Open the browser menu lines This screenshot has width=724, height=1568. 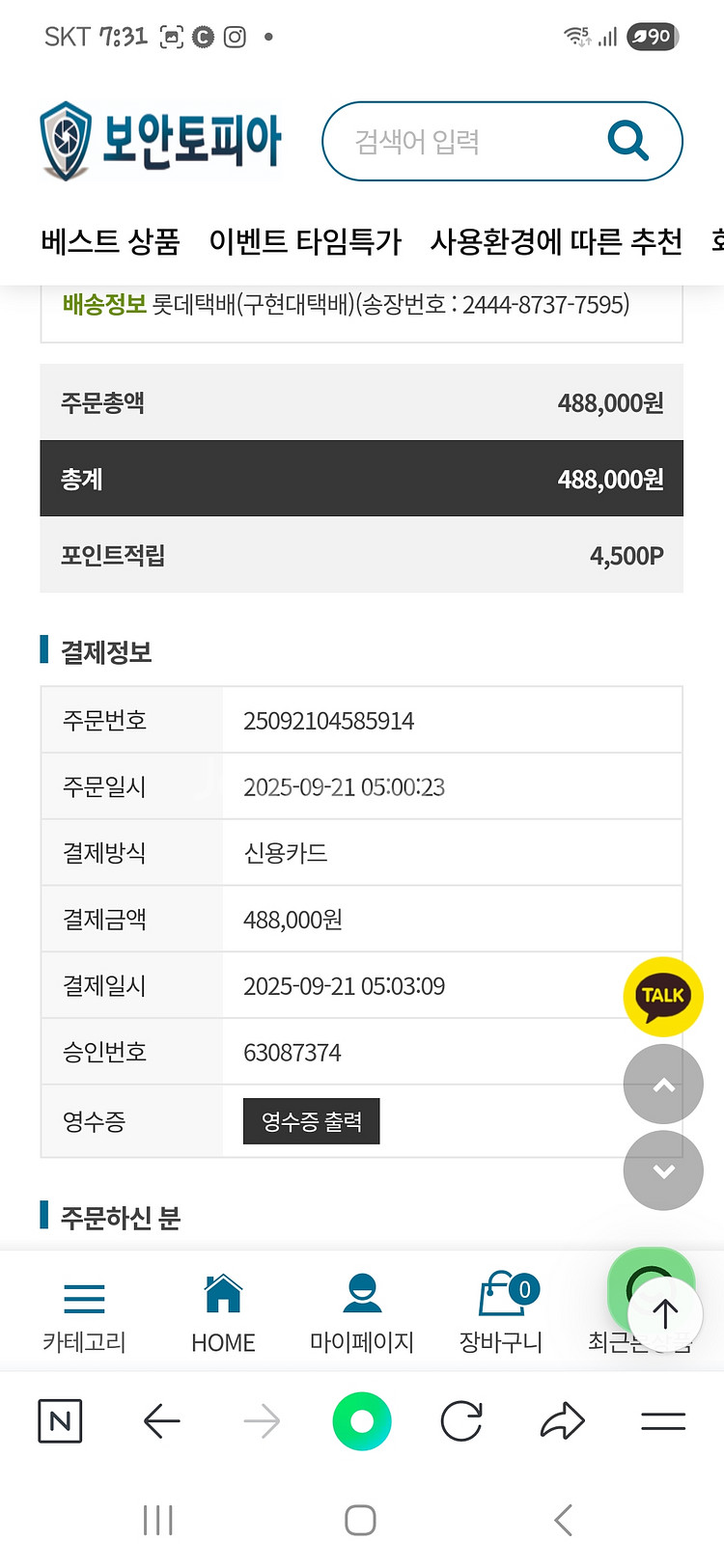click(x=663, y=1421)
